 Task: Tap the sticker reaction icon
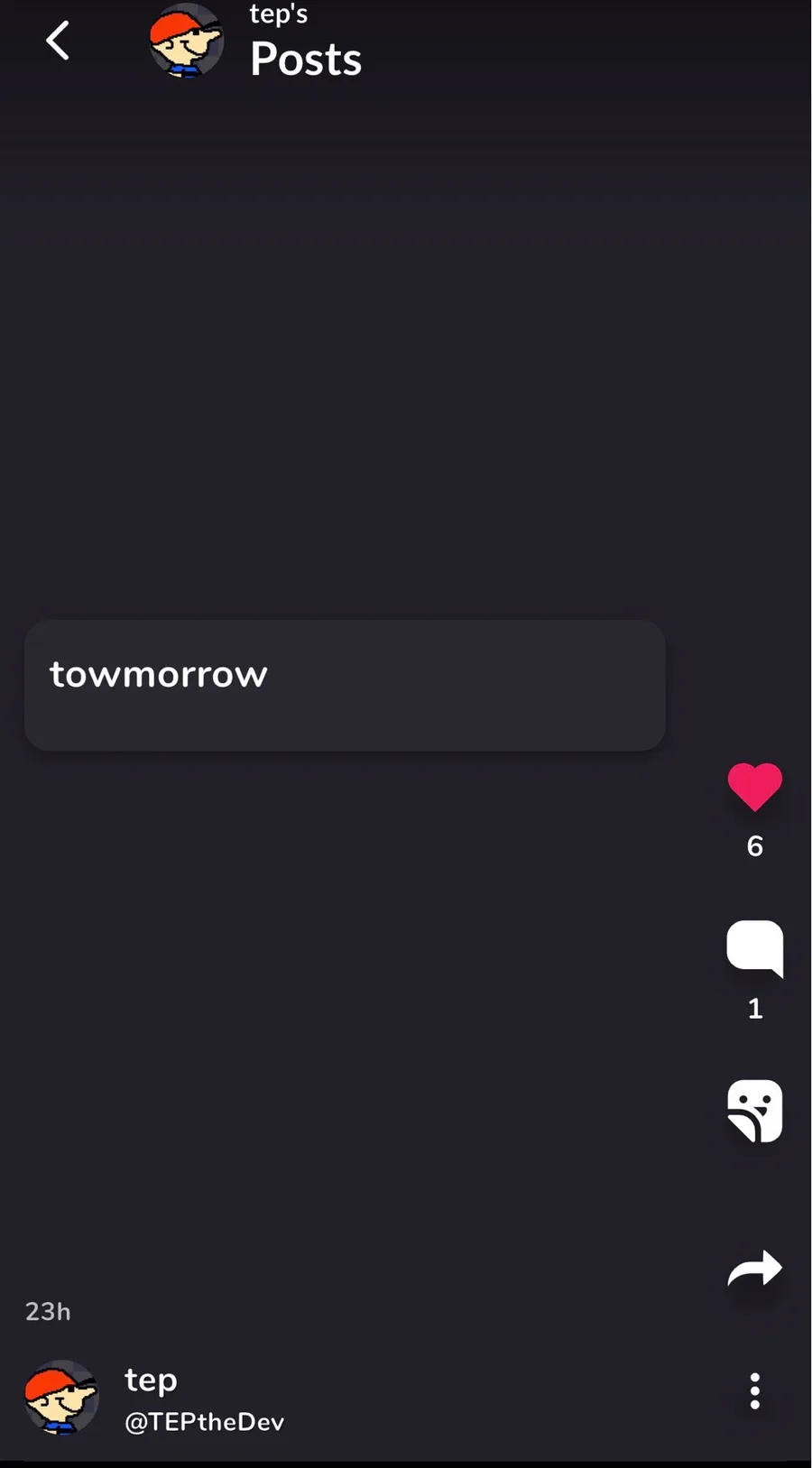click(754, 1111)
